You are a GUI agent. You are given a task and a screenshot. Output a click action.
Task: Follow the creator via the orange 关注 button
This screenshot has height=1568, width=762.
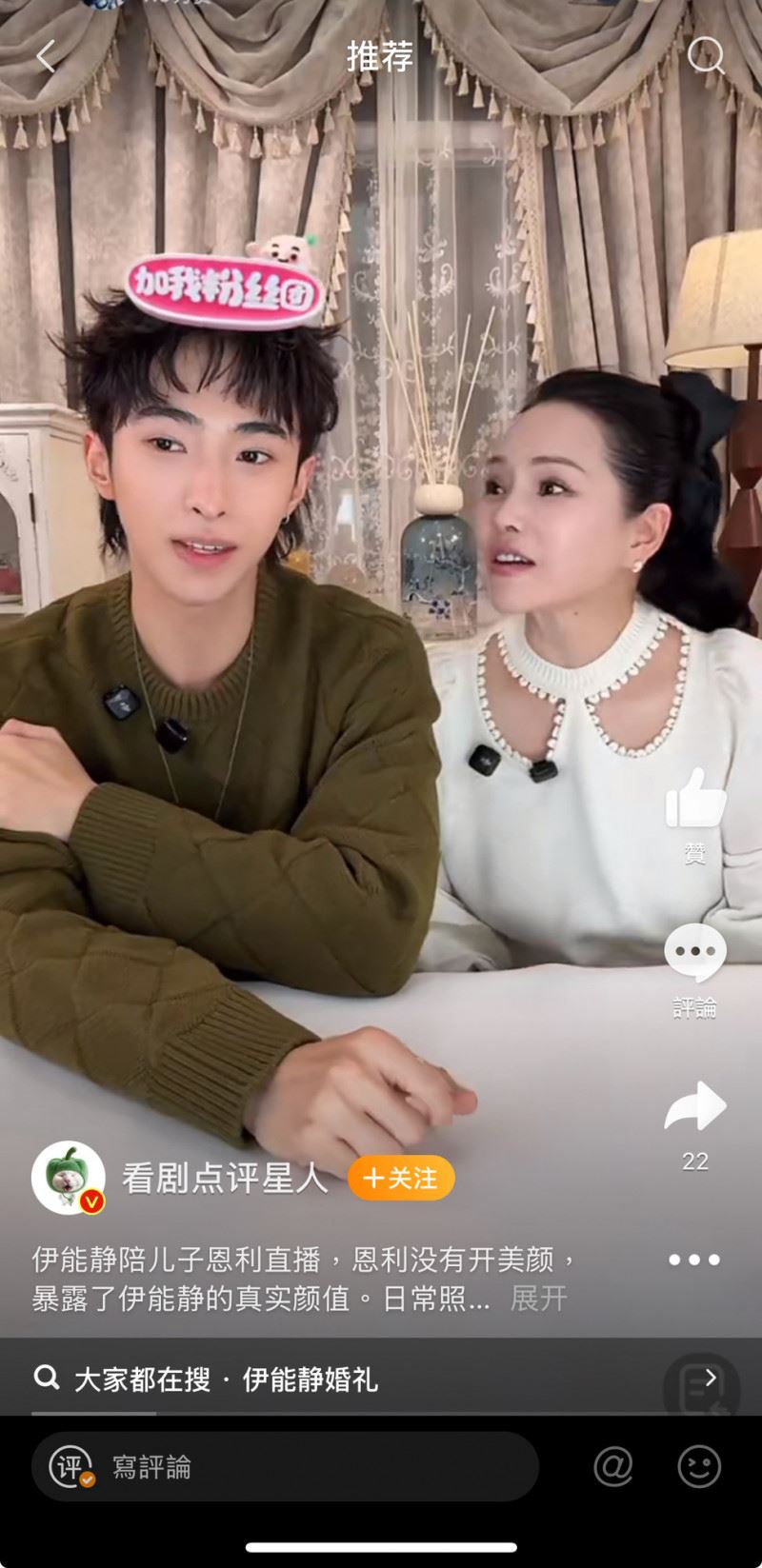coord(400,1179)
